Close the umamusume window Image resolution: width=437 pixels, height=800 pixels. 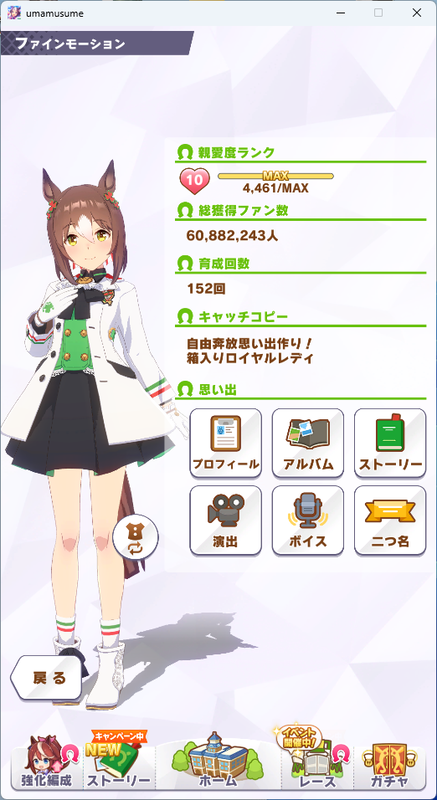pyautogui.click(x=417, y=13)
